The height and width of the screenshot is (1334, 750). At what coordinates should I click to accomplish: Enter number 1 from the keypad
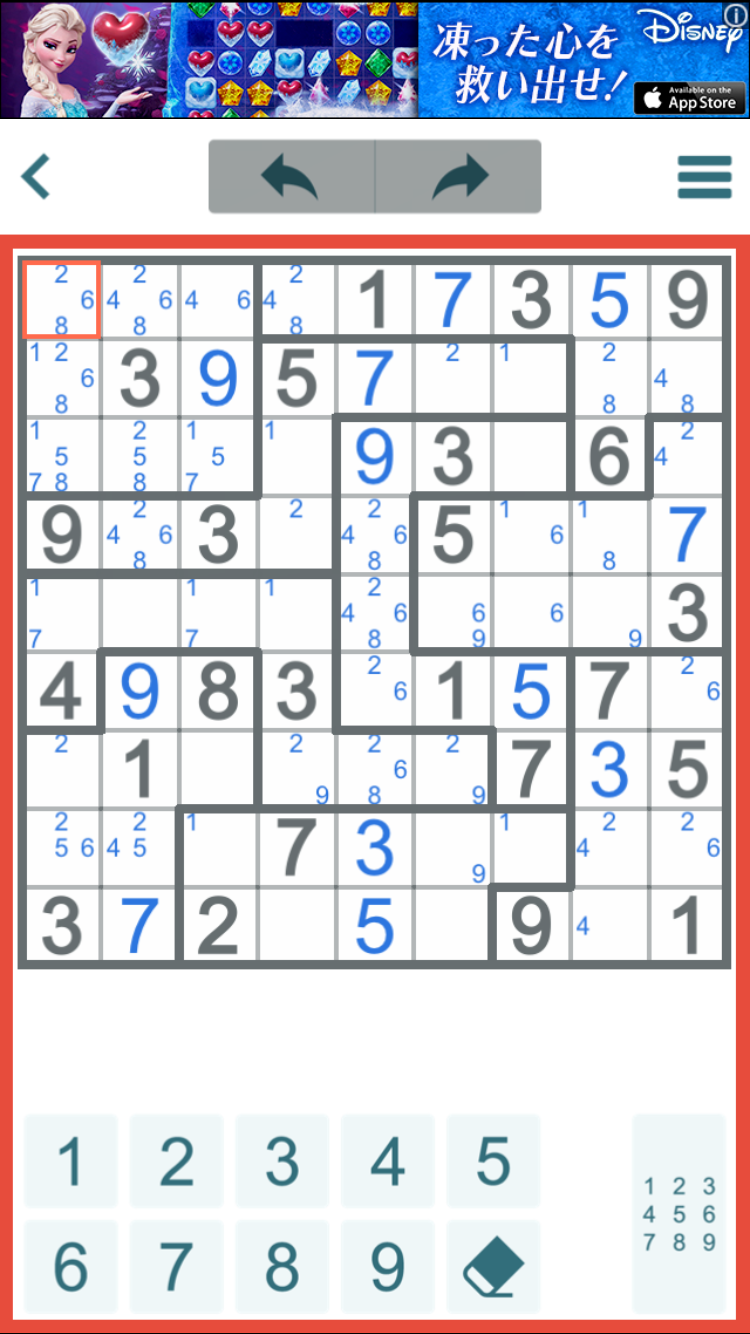click(71, 1162)
